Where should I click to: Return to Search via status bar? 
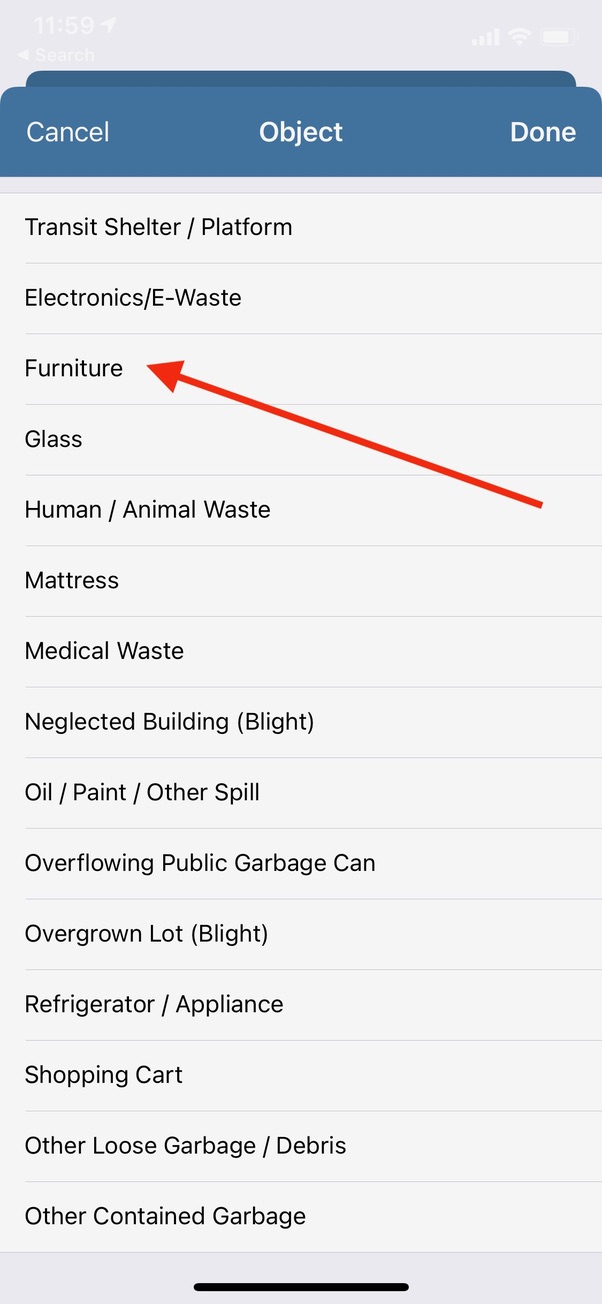click(x=56, y=55)
